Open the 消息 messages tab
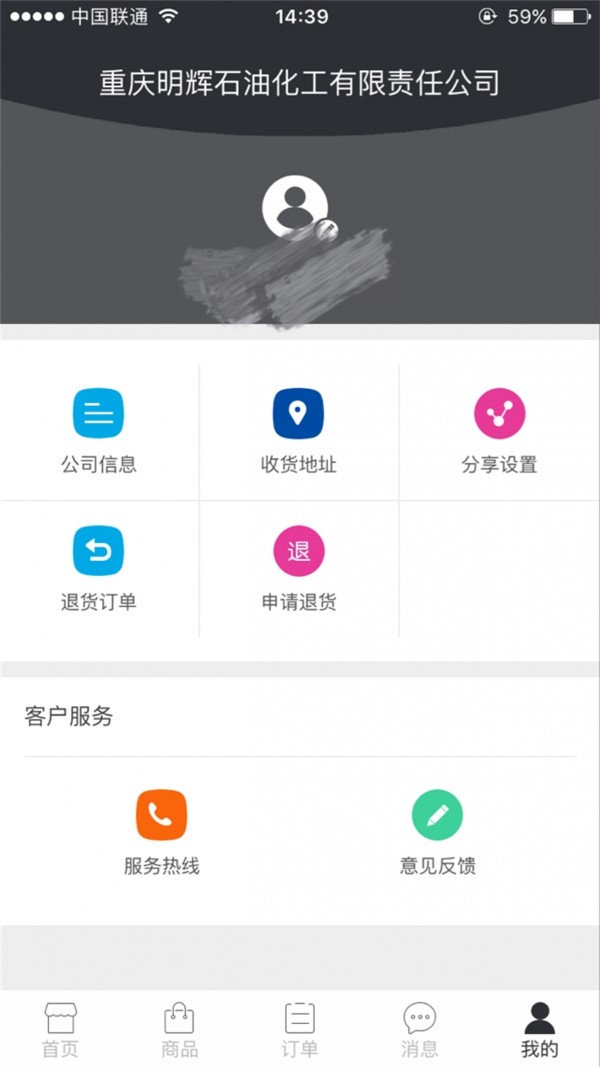Image resolution: width=600 pixels, height=1067 pixels. tap(419, 1029)
